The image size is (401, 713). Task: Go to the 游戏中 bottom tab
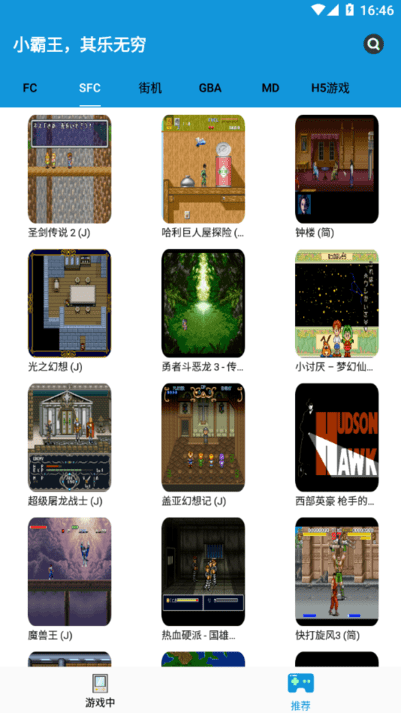pyautogui.click(x=100, y=690)
